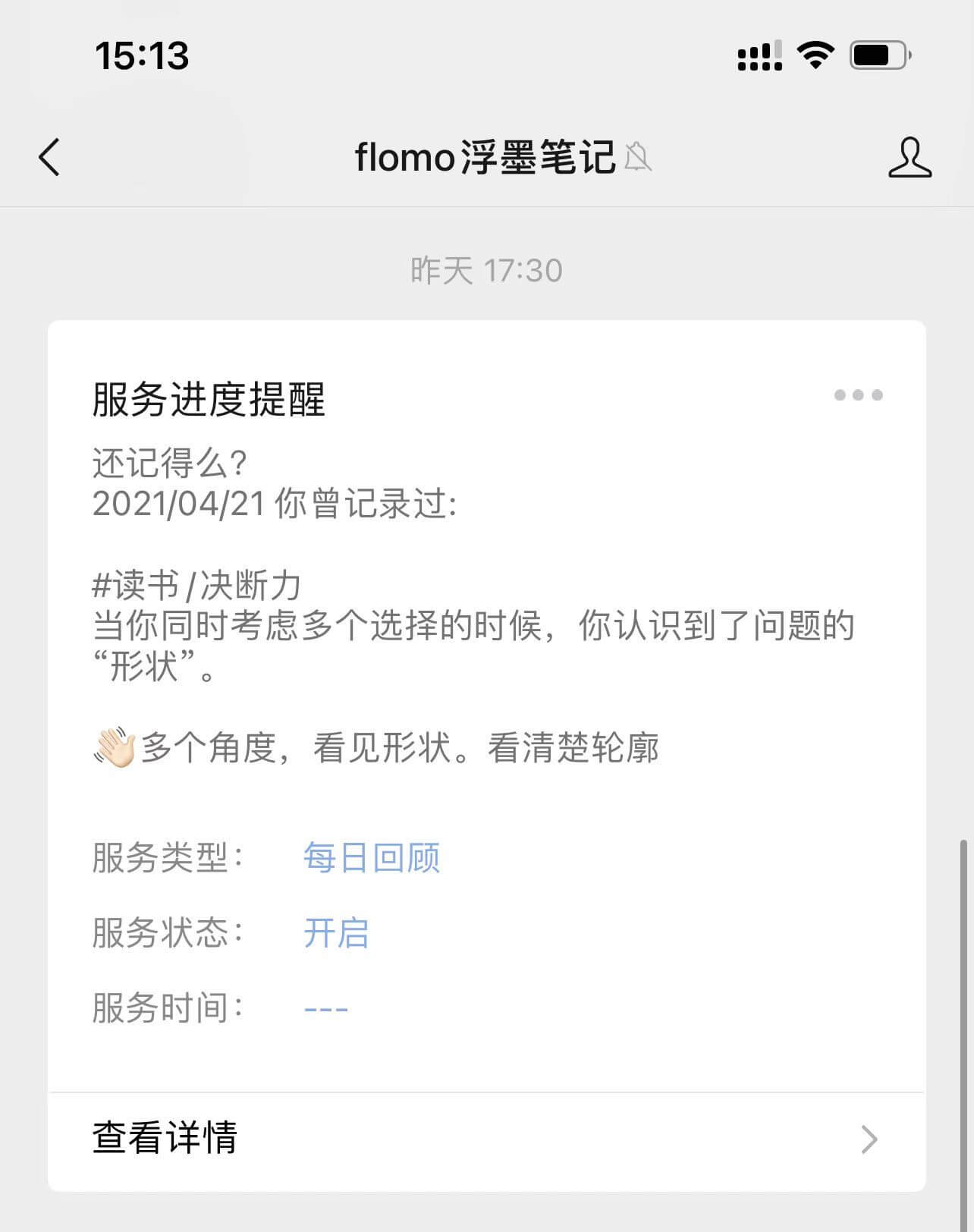The height and width of the screenshot is (1232, 974).
Task: Open 查看详情 to view service details
Action: [x=164, y=1138]
